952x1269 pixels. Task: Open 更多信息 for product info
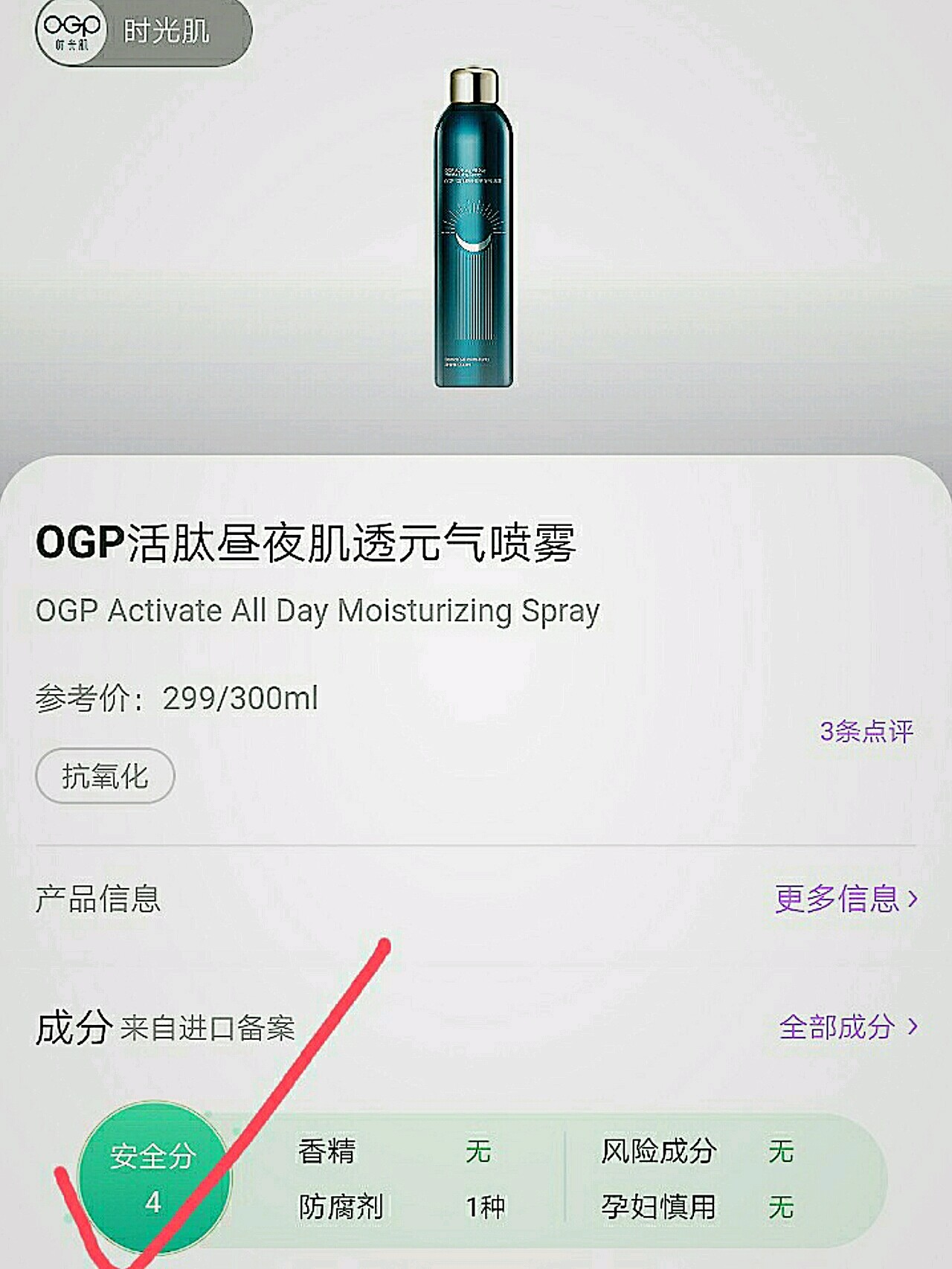(x=846, y=899)
